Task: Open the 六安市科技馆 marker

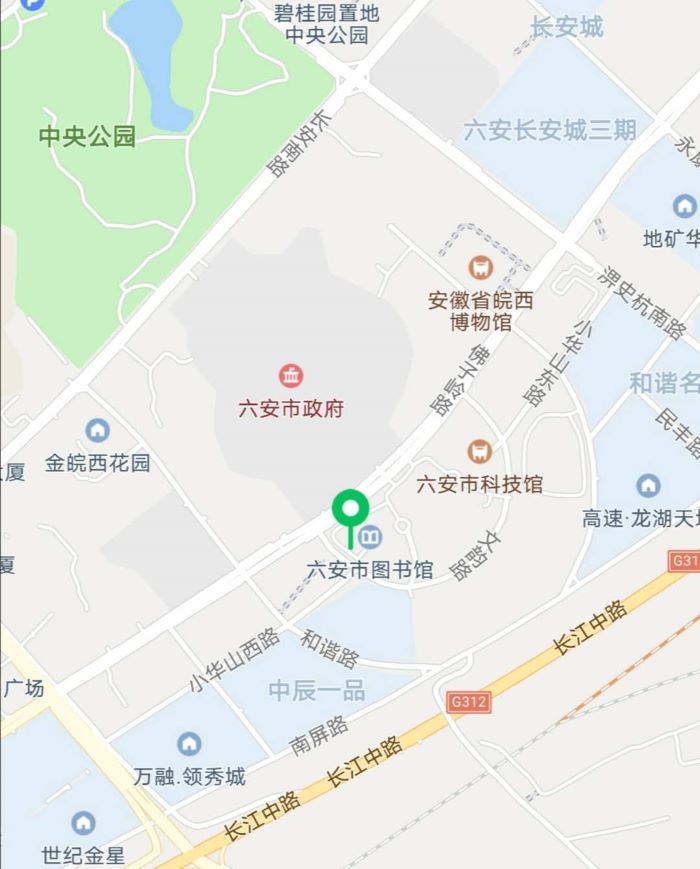Action: click(x=480, y=452)
